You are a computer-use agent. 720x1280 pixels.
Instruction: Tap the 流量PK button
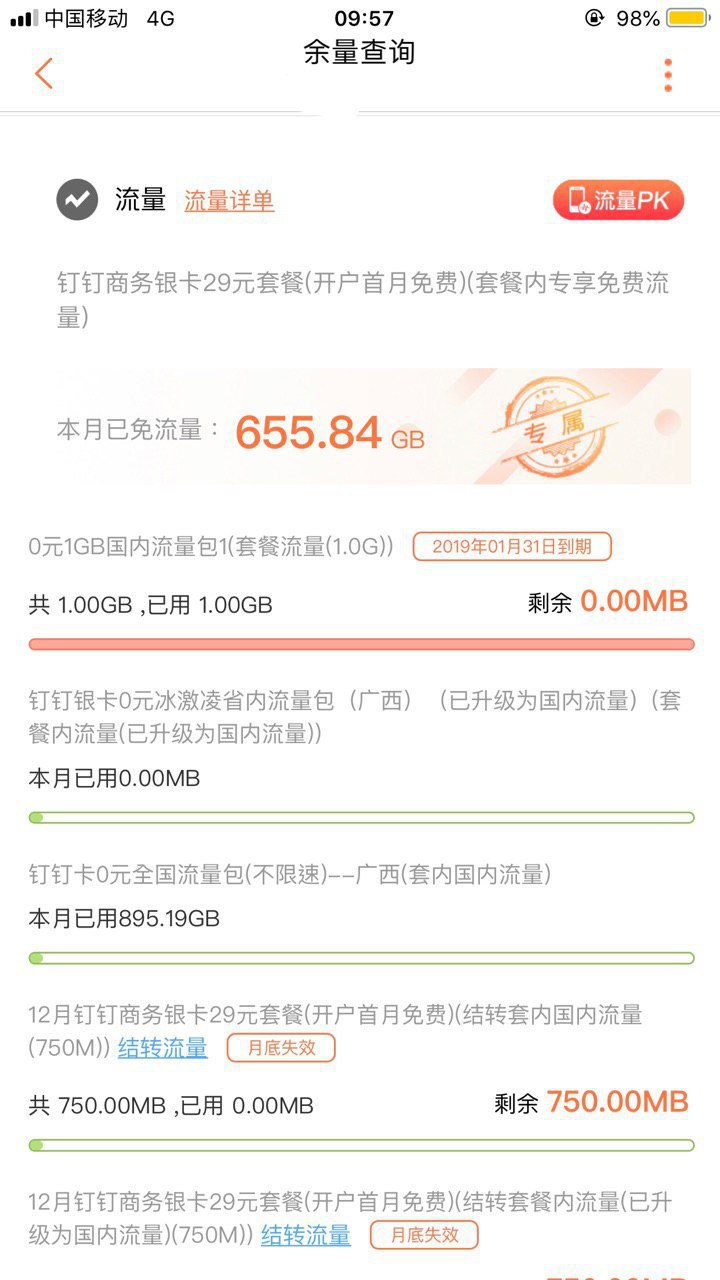pyautogui.click(x=618, y=201)
